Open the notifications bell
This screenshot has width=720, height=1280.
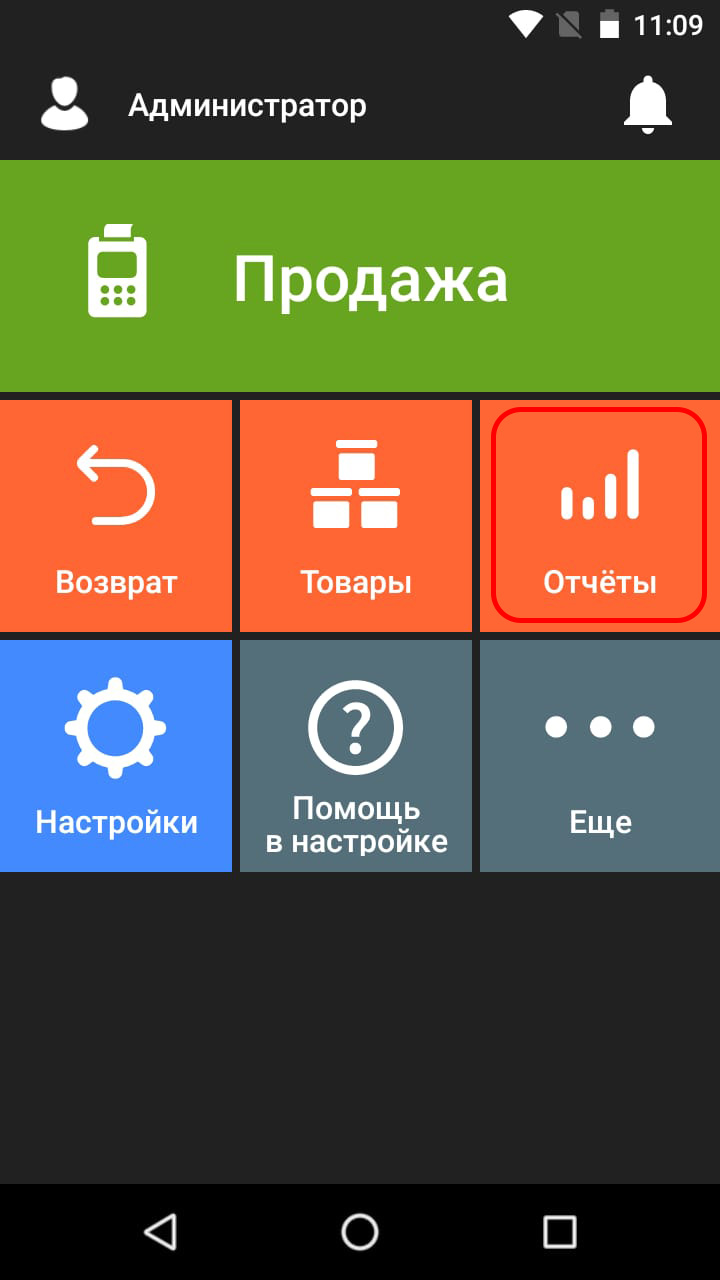(x=647, y=105)
